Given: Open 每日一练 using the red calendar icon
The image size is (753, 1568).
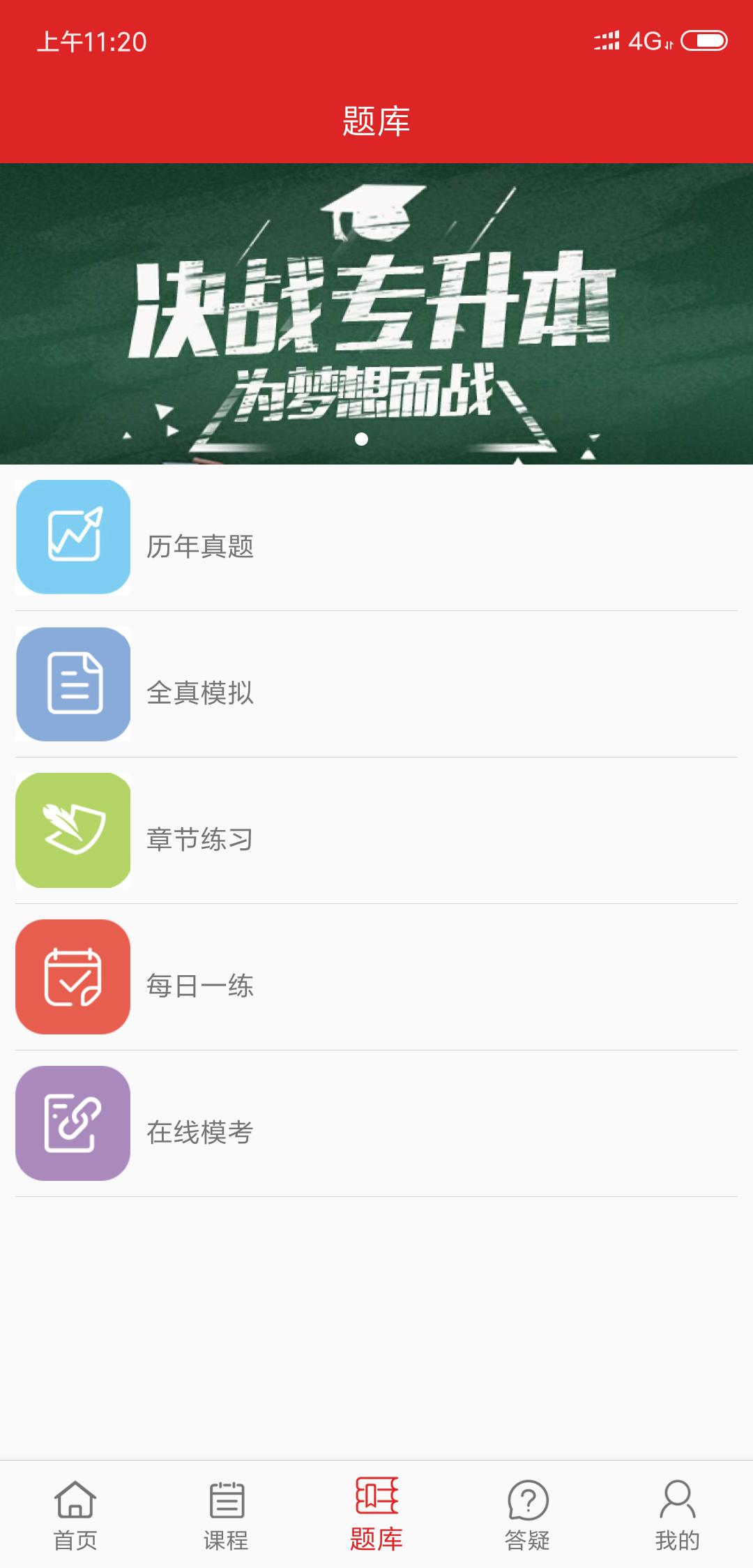Looking at the screenshot, I should 73,977.
